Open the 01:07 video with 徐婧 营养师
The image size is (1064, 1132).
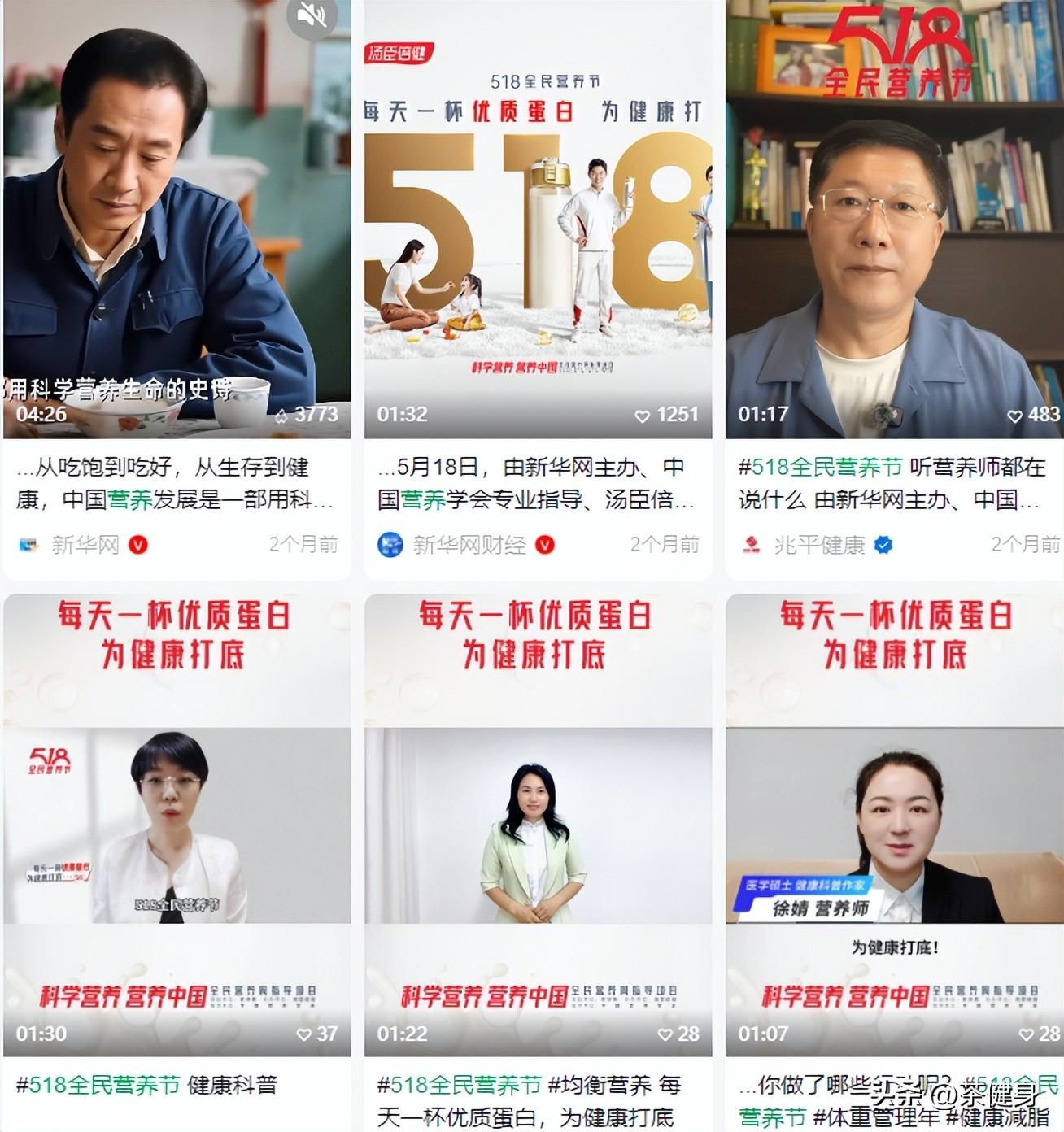894,825
